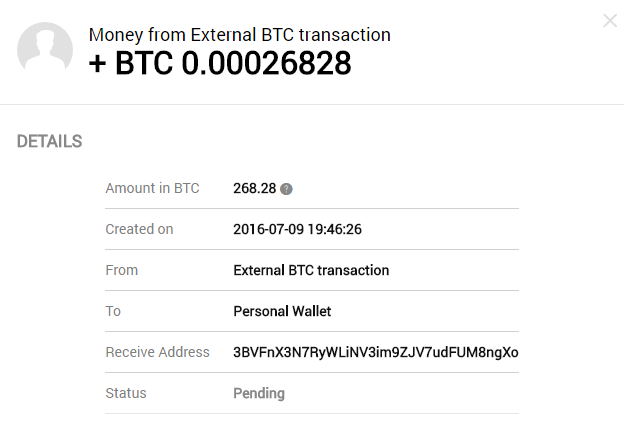
Task: Tap the help icon beside Amount in BTC
Action: coord(286,189)
